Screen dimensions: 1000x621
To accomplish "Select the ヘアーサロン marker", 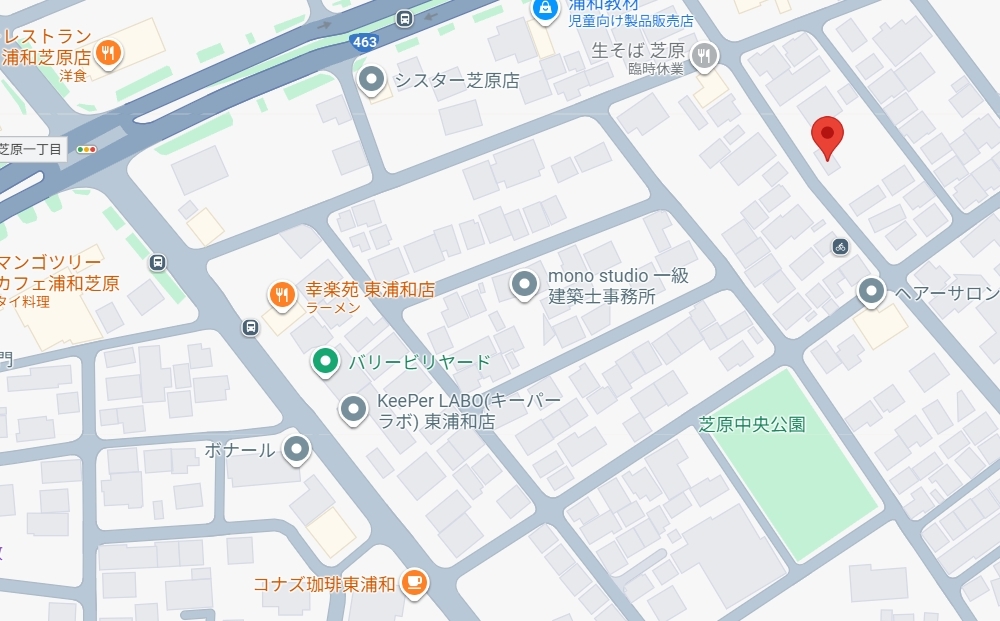I will click(872, 293).
